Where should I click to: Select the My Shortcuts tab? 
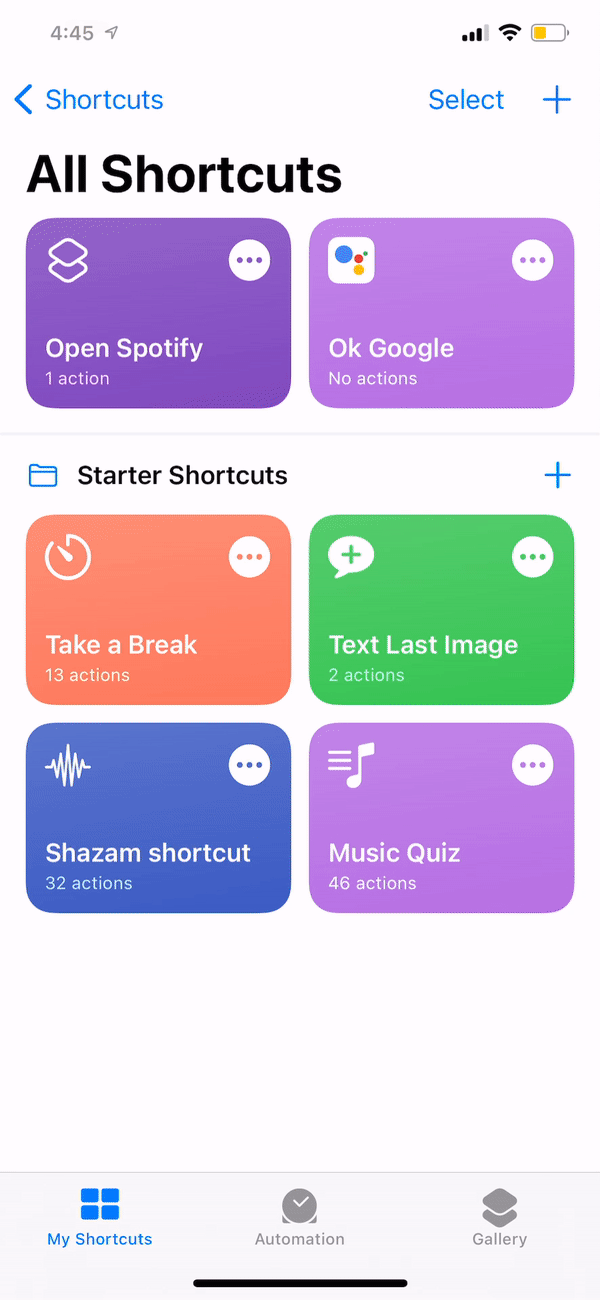coord(100,1217)
